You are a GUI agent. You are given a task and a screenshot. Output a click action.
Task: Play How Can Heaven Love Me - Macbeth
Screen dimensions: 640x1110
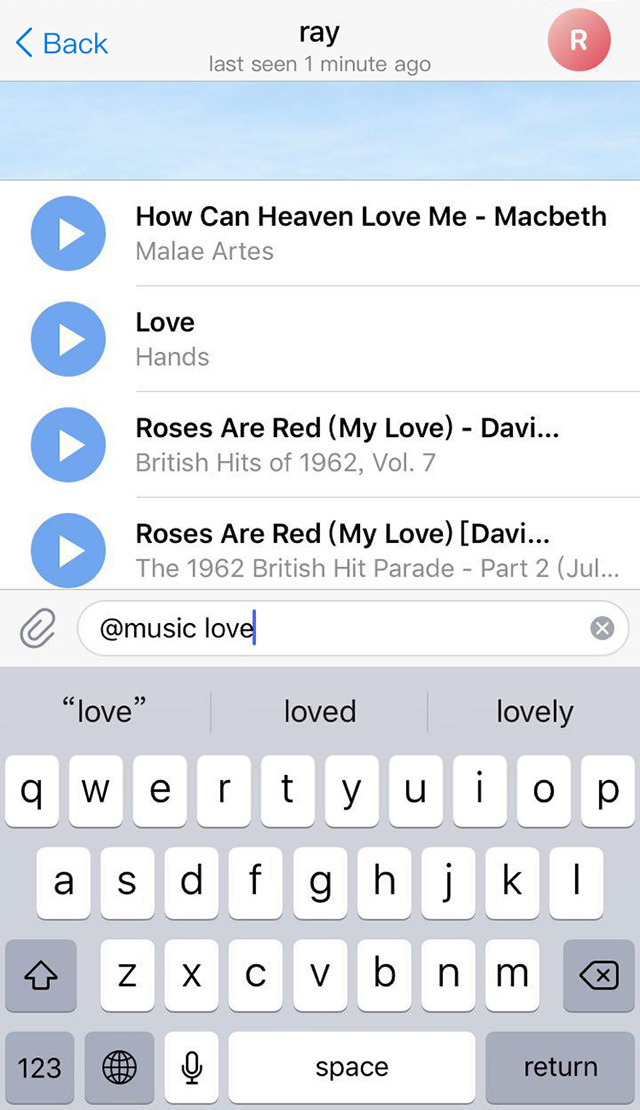68,234
